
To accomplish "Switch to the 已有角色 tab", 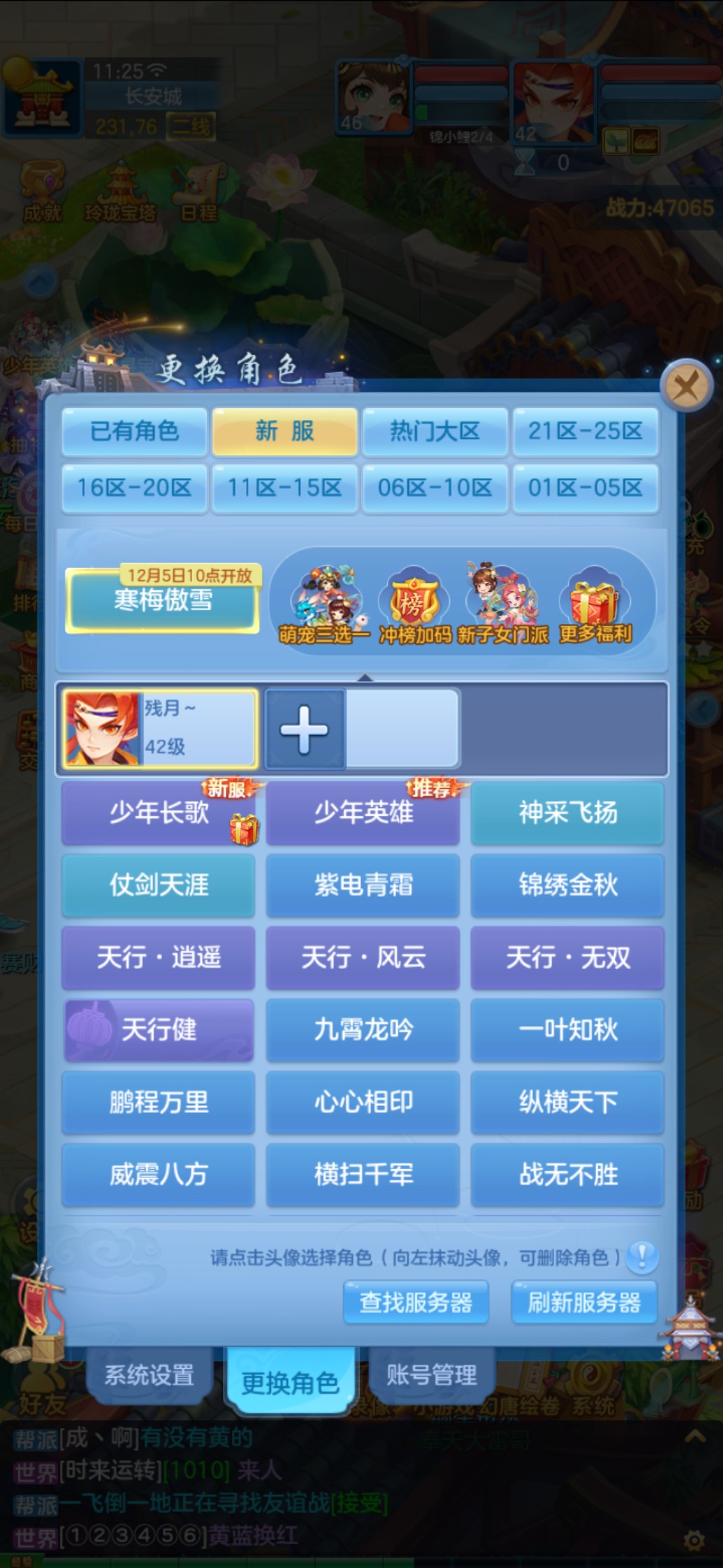I will [134, 431].
